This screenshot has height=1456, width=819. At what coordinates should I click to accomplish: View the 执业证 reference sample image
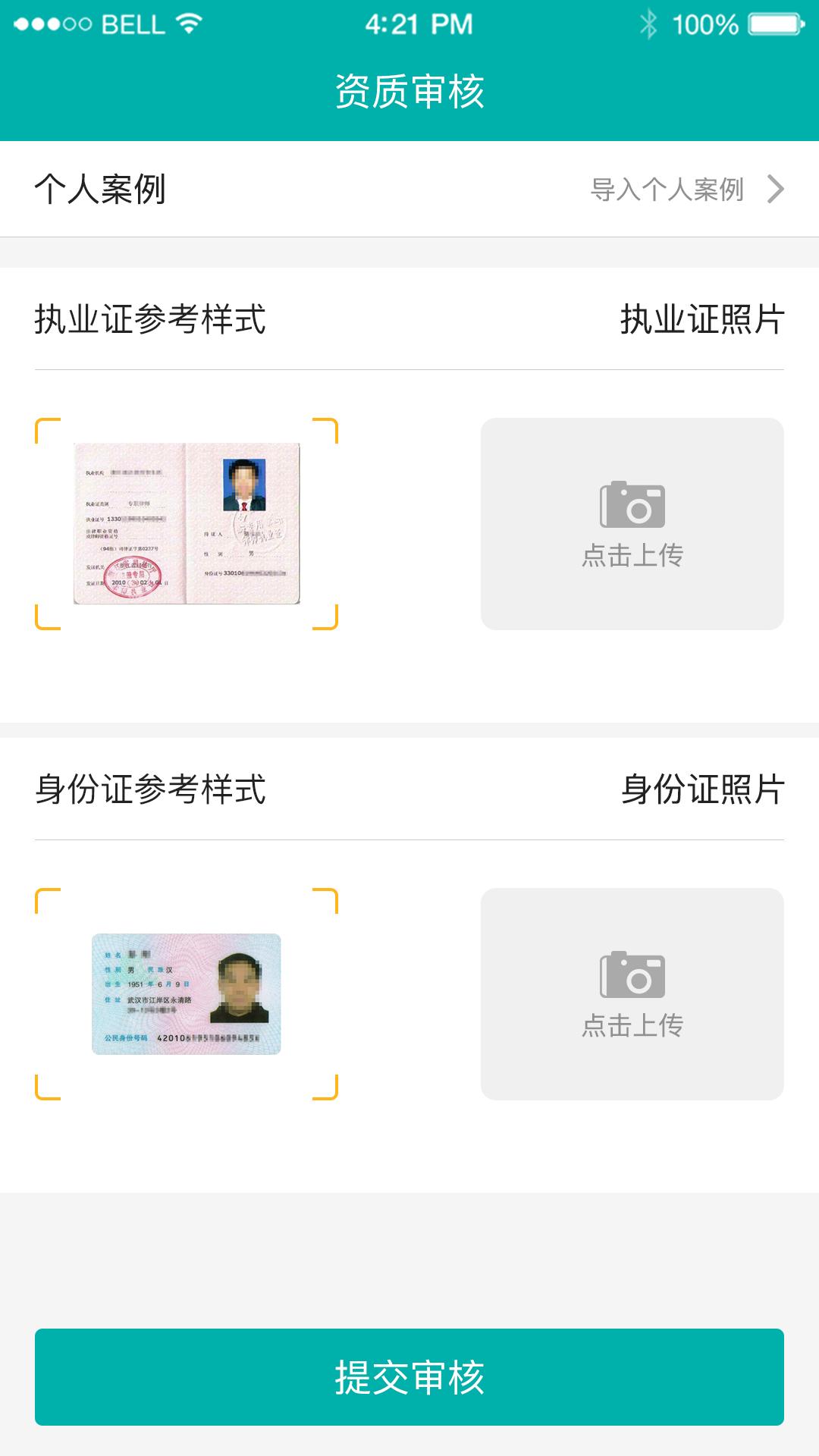point(186,523)
